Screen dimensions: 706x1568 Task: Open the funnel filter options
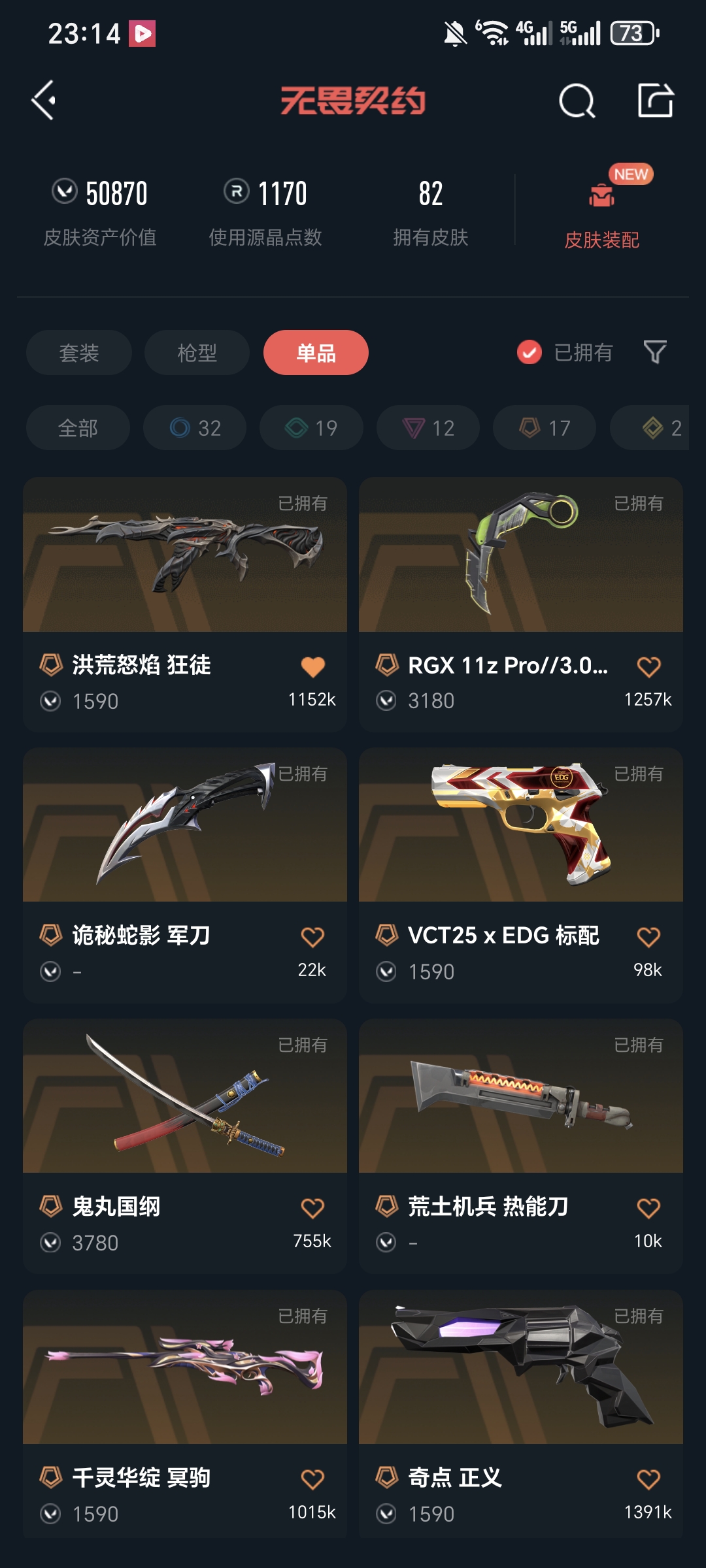tap(654, 352)
